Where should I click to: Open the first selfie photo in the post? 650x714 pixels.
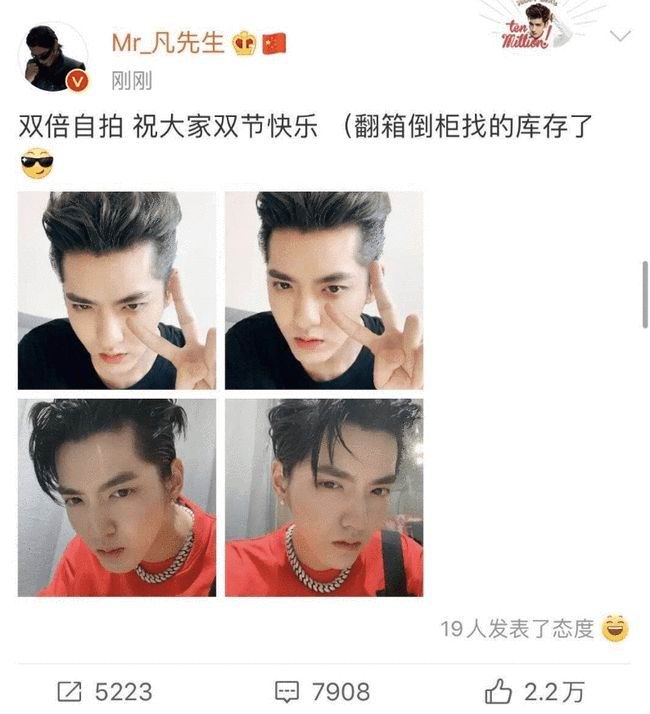(117, 290)
